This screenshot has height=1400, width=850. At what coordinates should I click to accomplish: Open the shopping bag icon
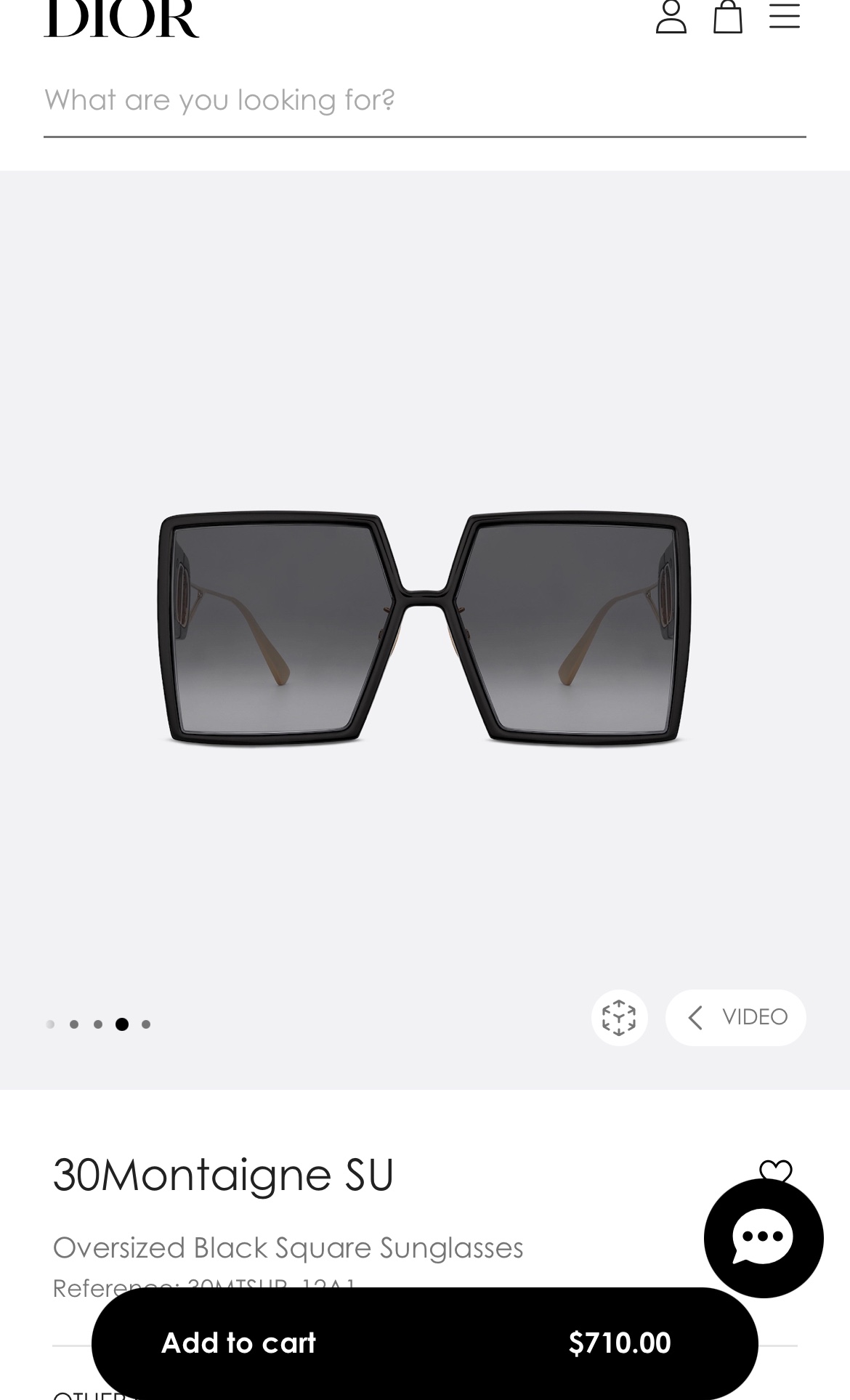point(727,16)
